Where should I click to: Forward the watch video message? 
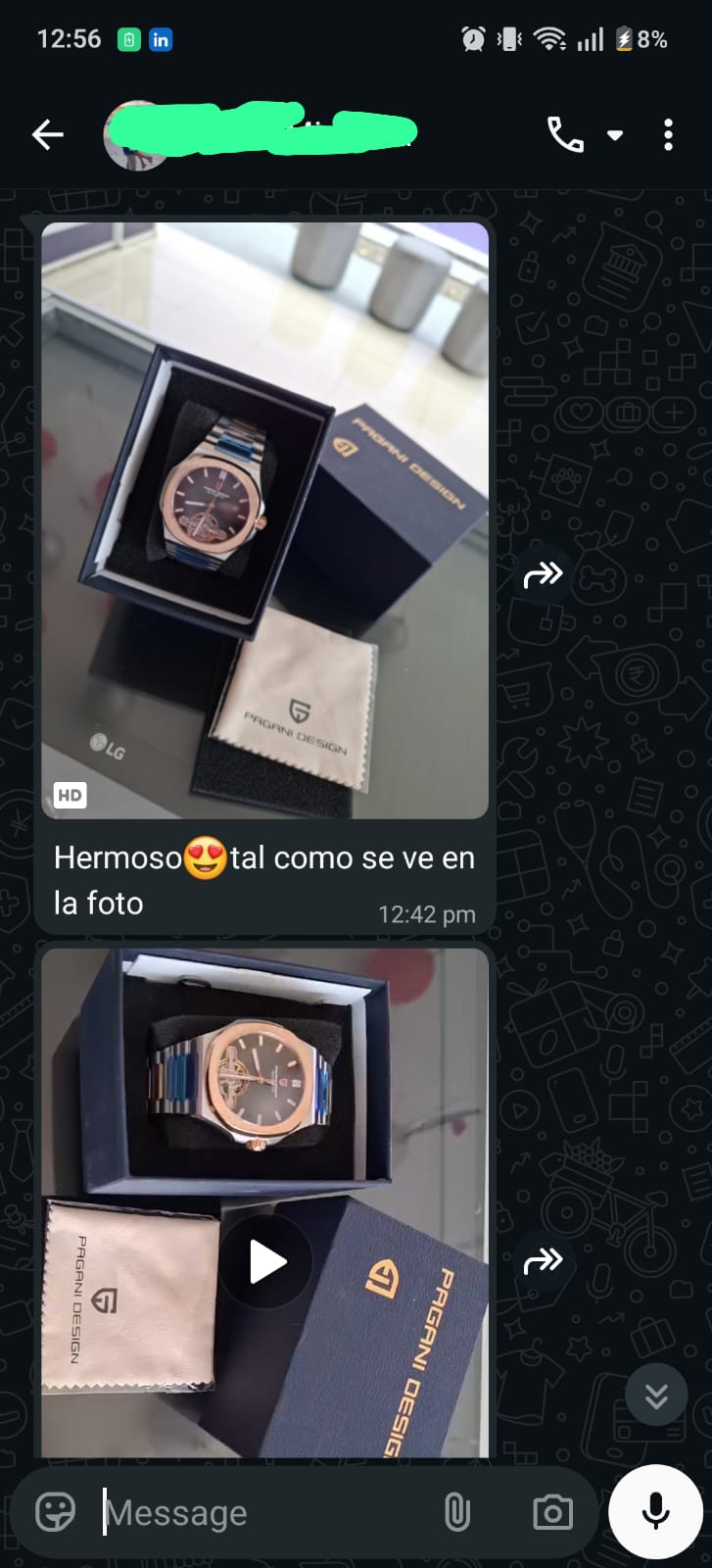click(543, 1261)
